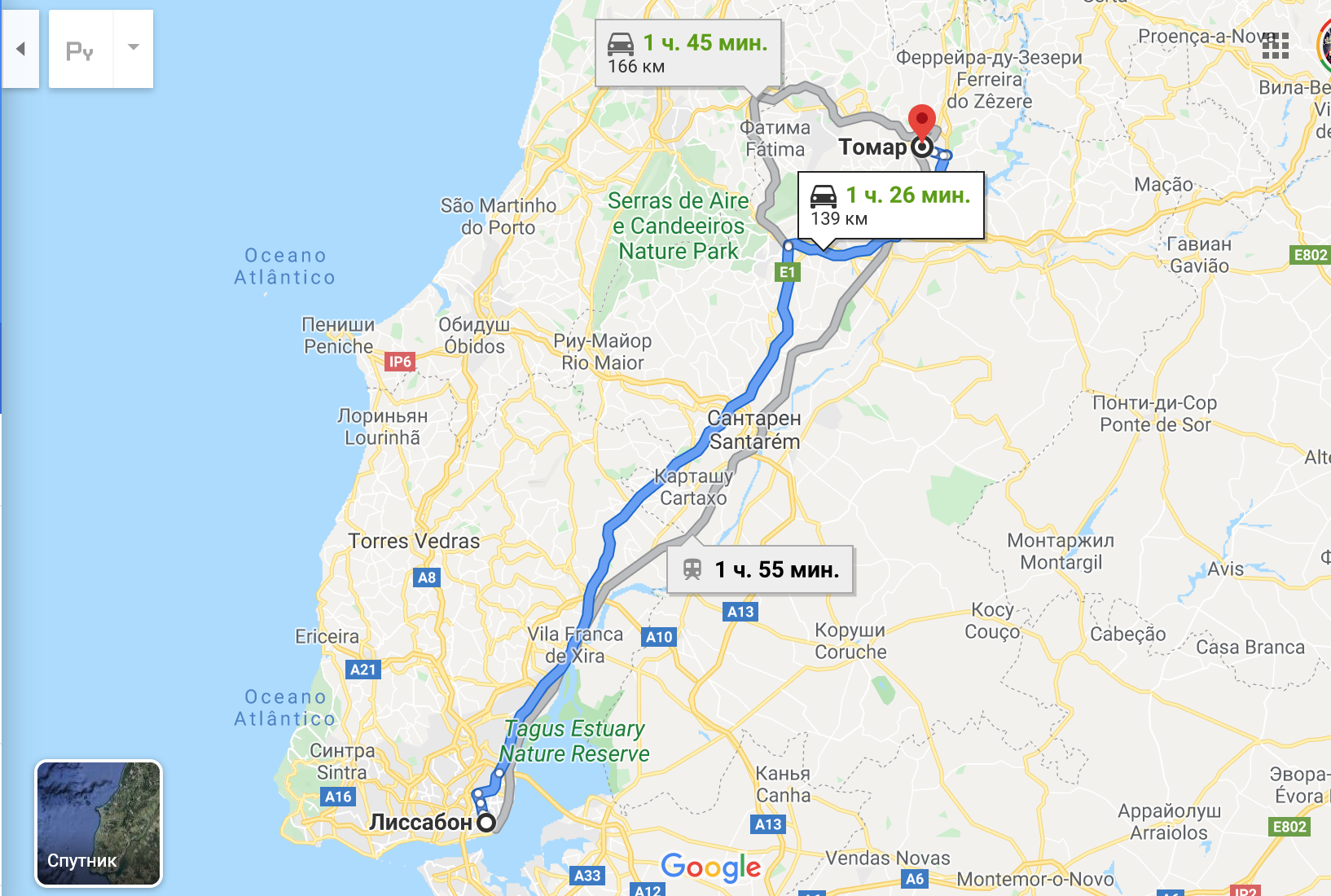This screenshot has width=1331, height=896.
Task: Open the input language dropdown arrow
Action: [134, 48]
